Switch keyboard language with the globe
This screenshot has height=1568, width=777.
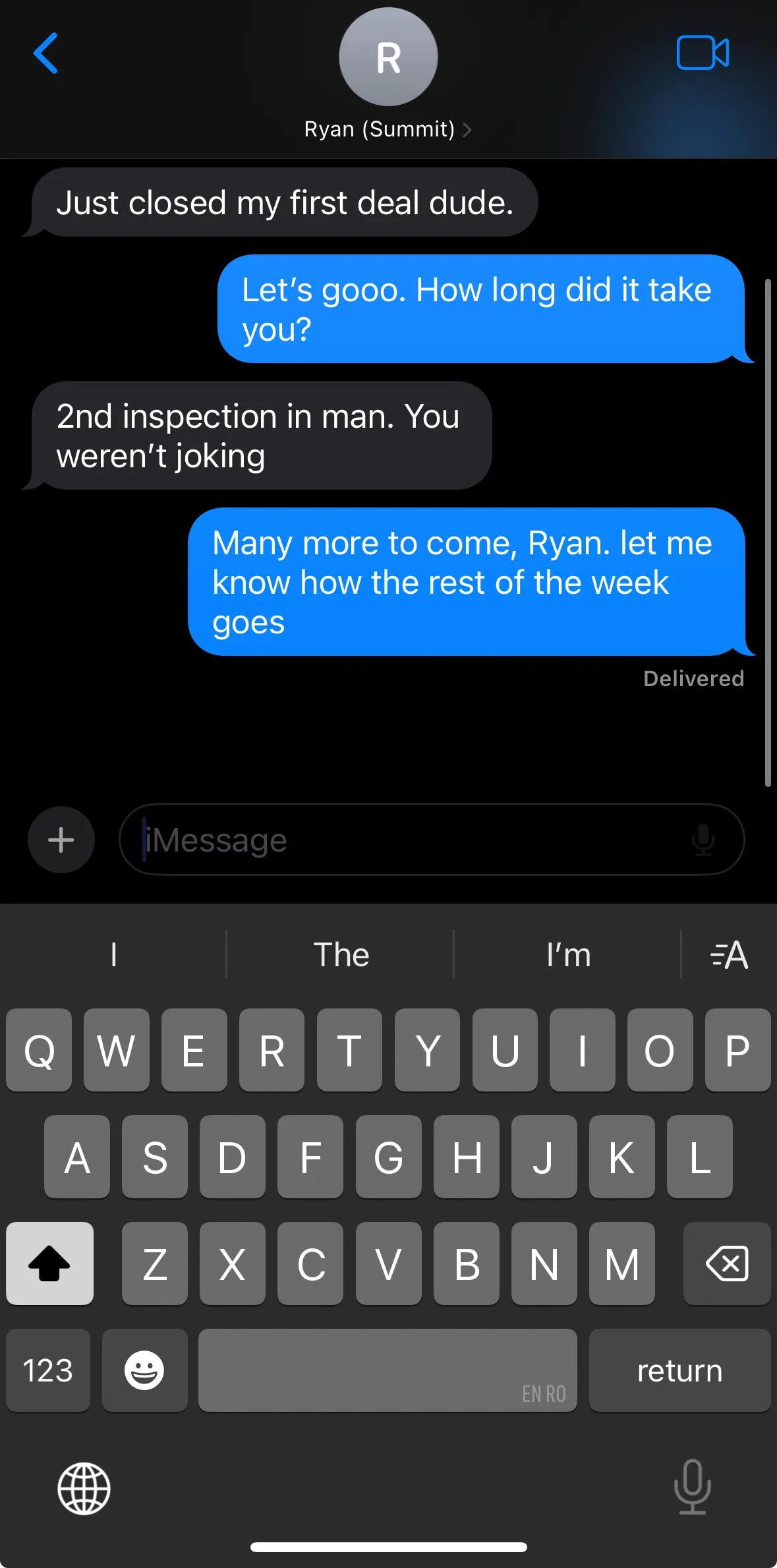coord(84,1488)
